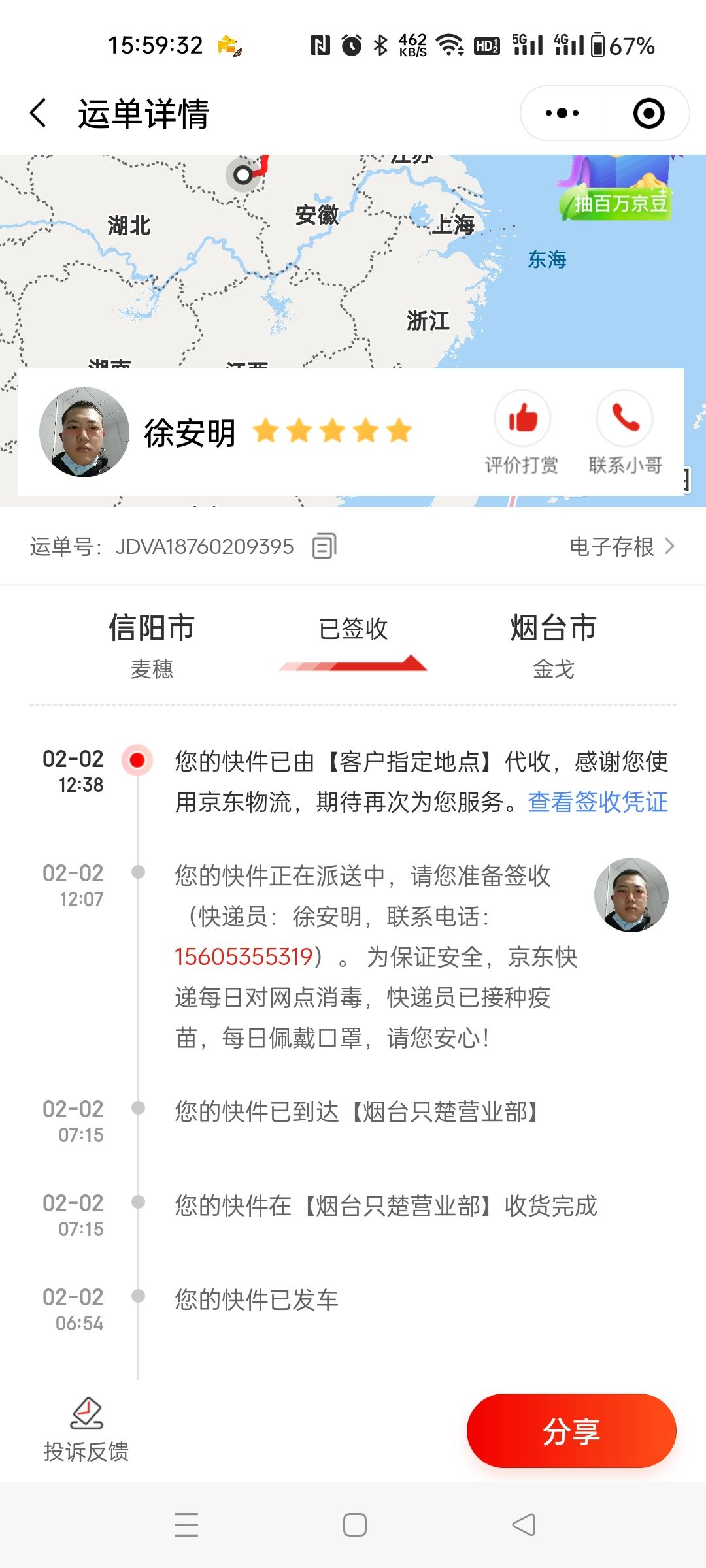
Task: Close the mini program via circle icon
Action: pyautogui.click(x=648, y=113)
